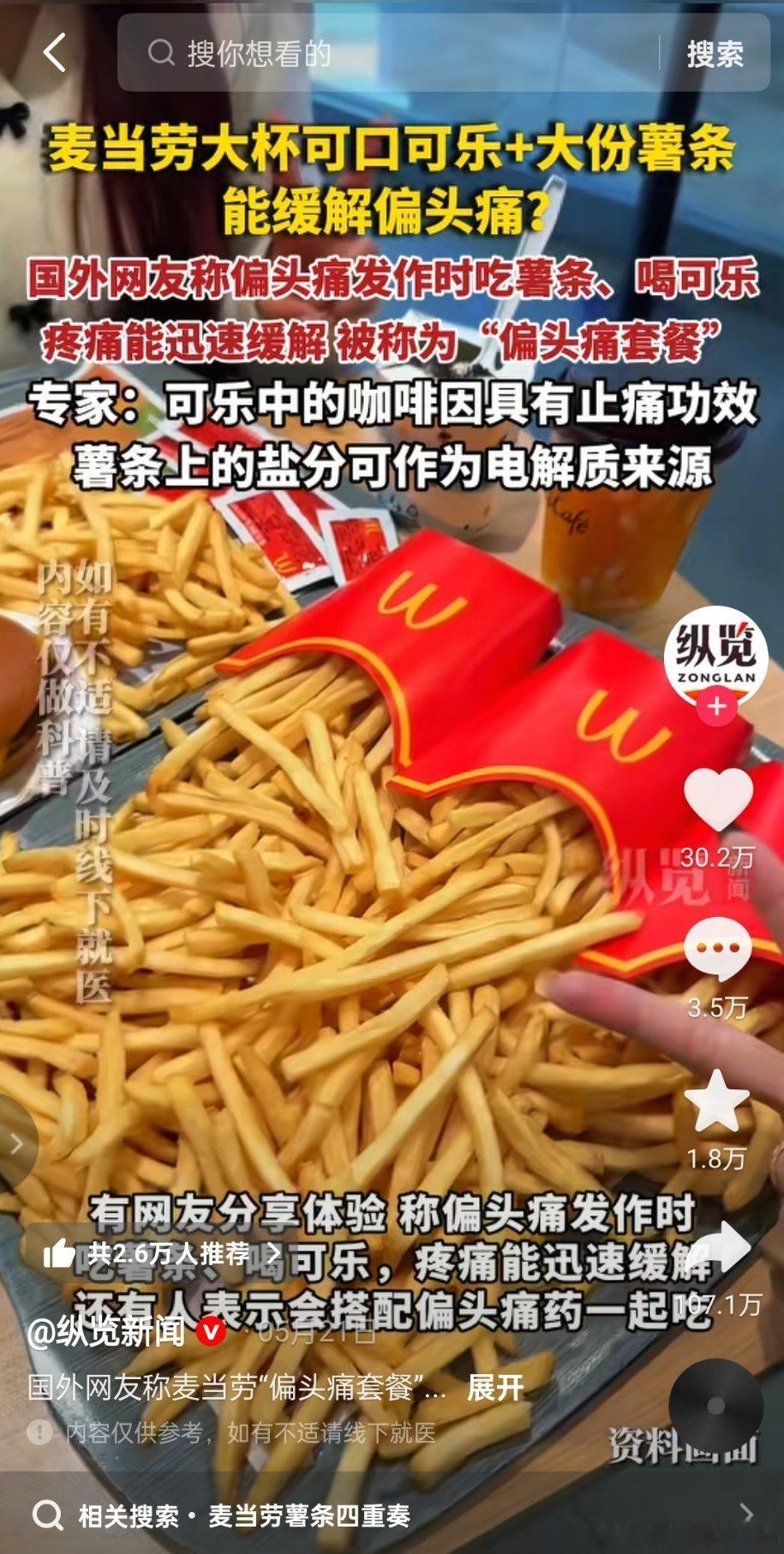Open the 纵览 profile avatar

click(x=716, y=656)
